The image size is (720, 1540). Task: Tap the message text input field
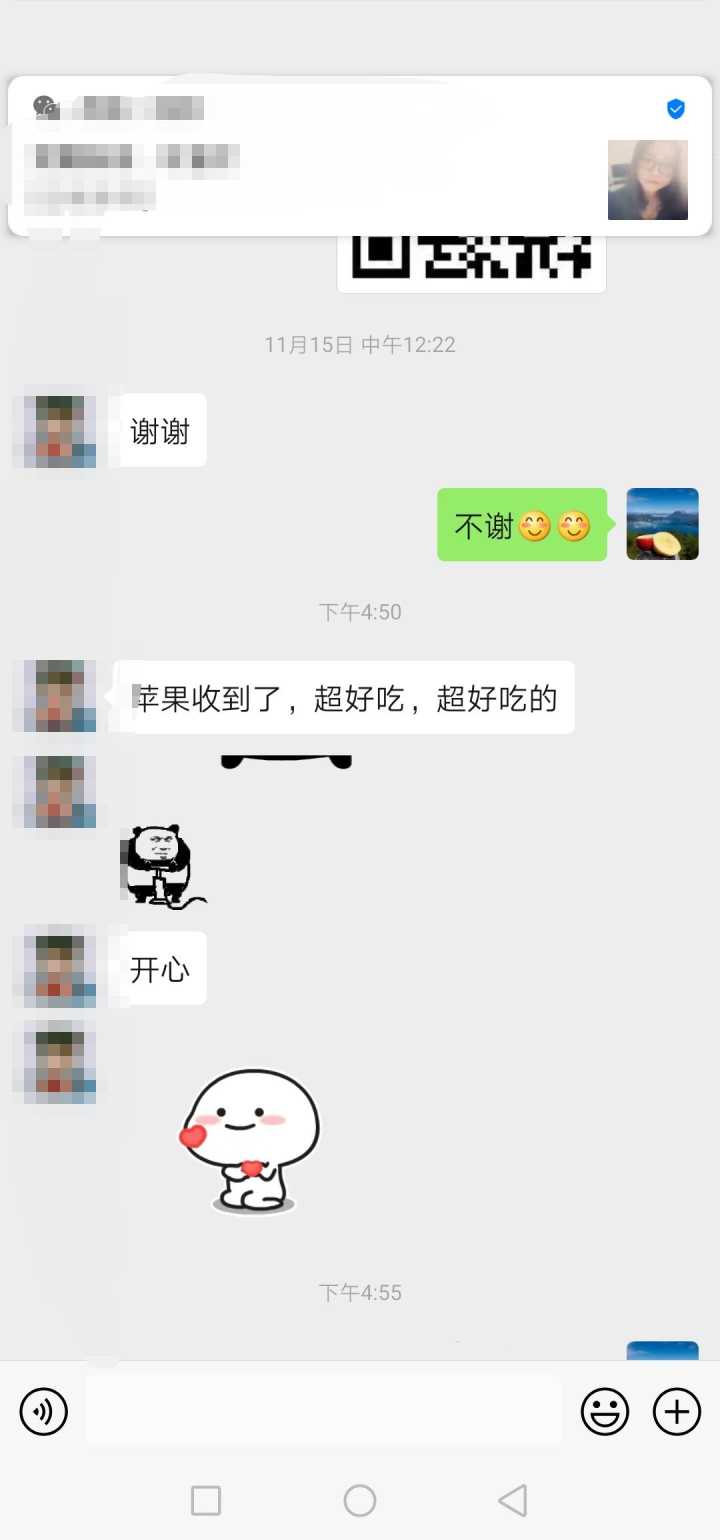(x=324, y=1411)
